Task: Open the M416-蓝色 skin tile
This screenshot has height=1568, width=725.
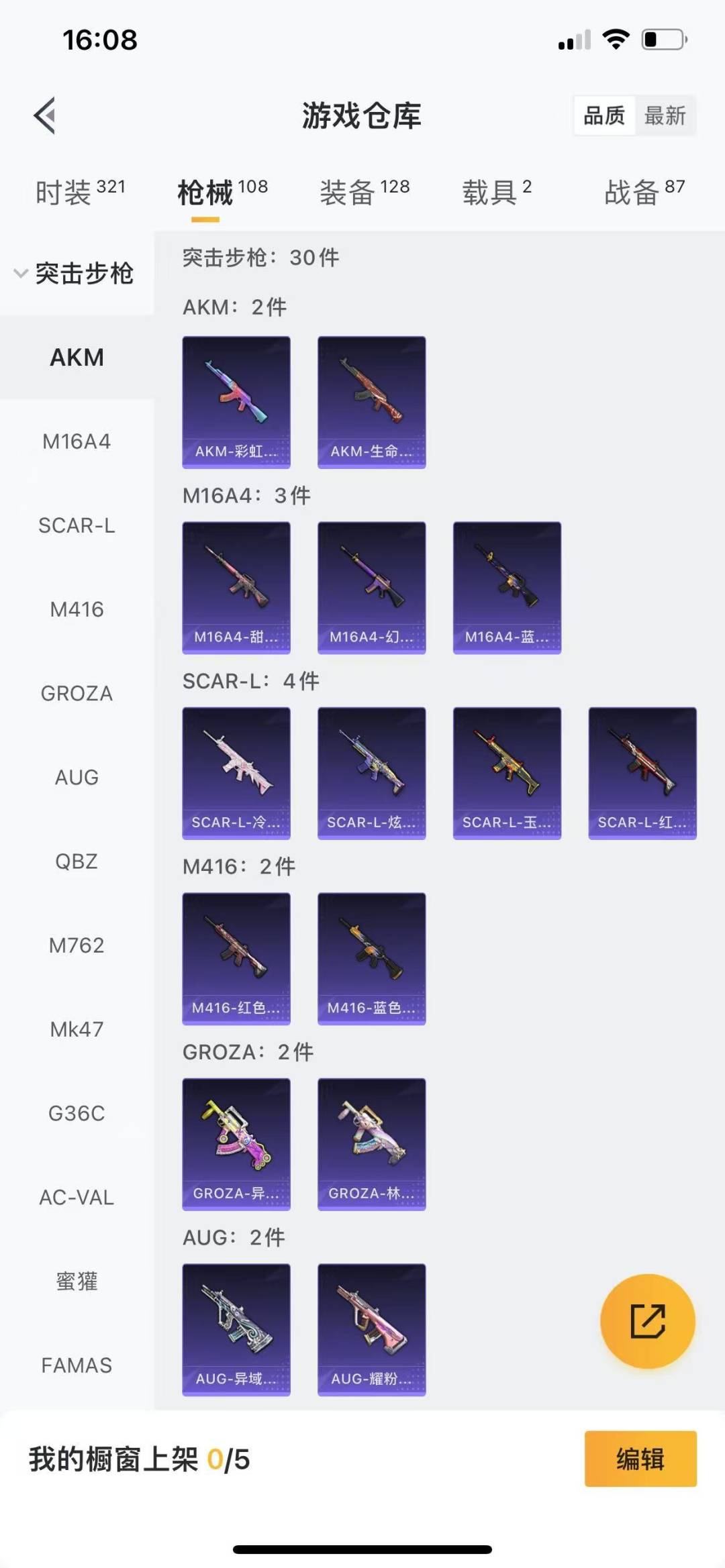Action: 371,959
